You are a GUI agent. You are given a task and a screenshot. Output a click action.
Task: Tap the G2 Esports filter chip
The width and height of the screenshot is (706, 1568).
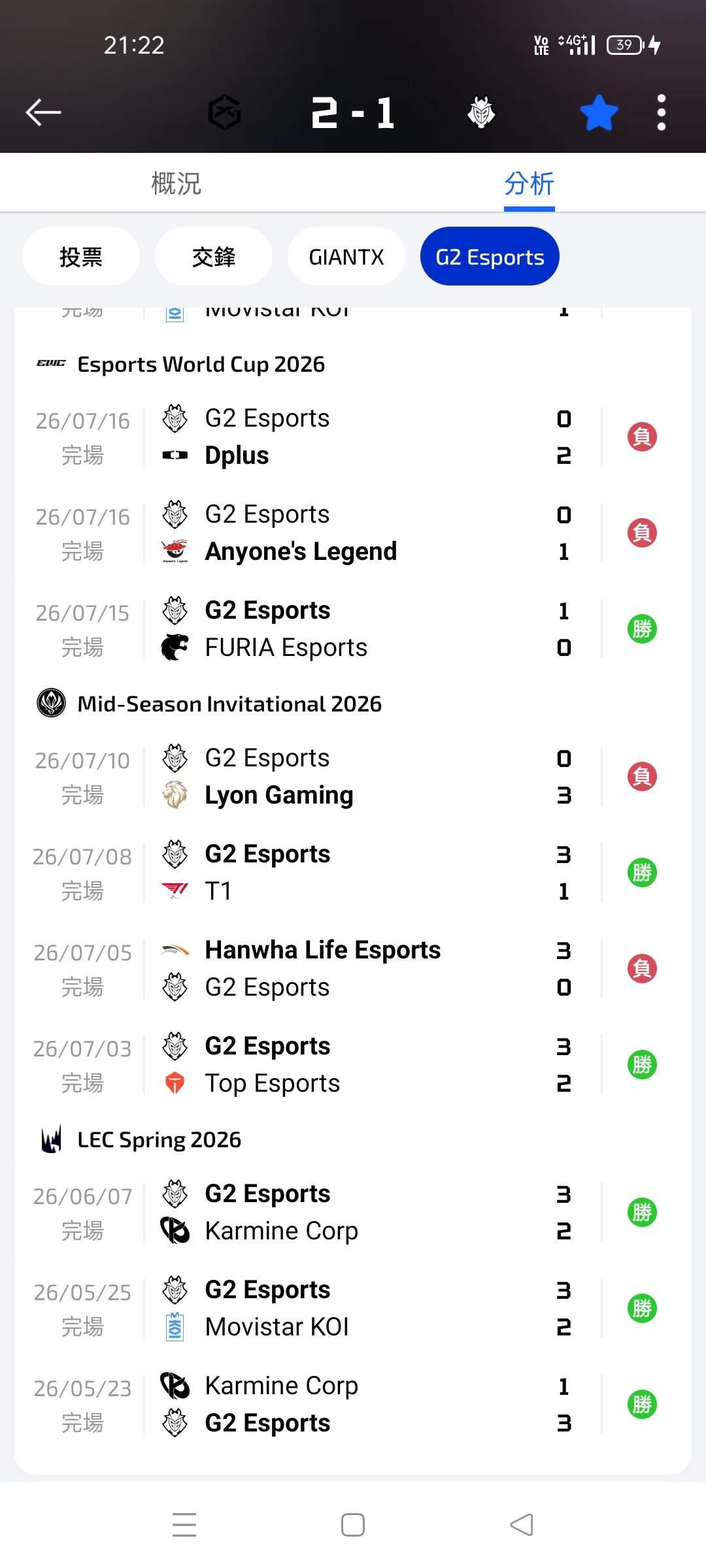(490, 256)
